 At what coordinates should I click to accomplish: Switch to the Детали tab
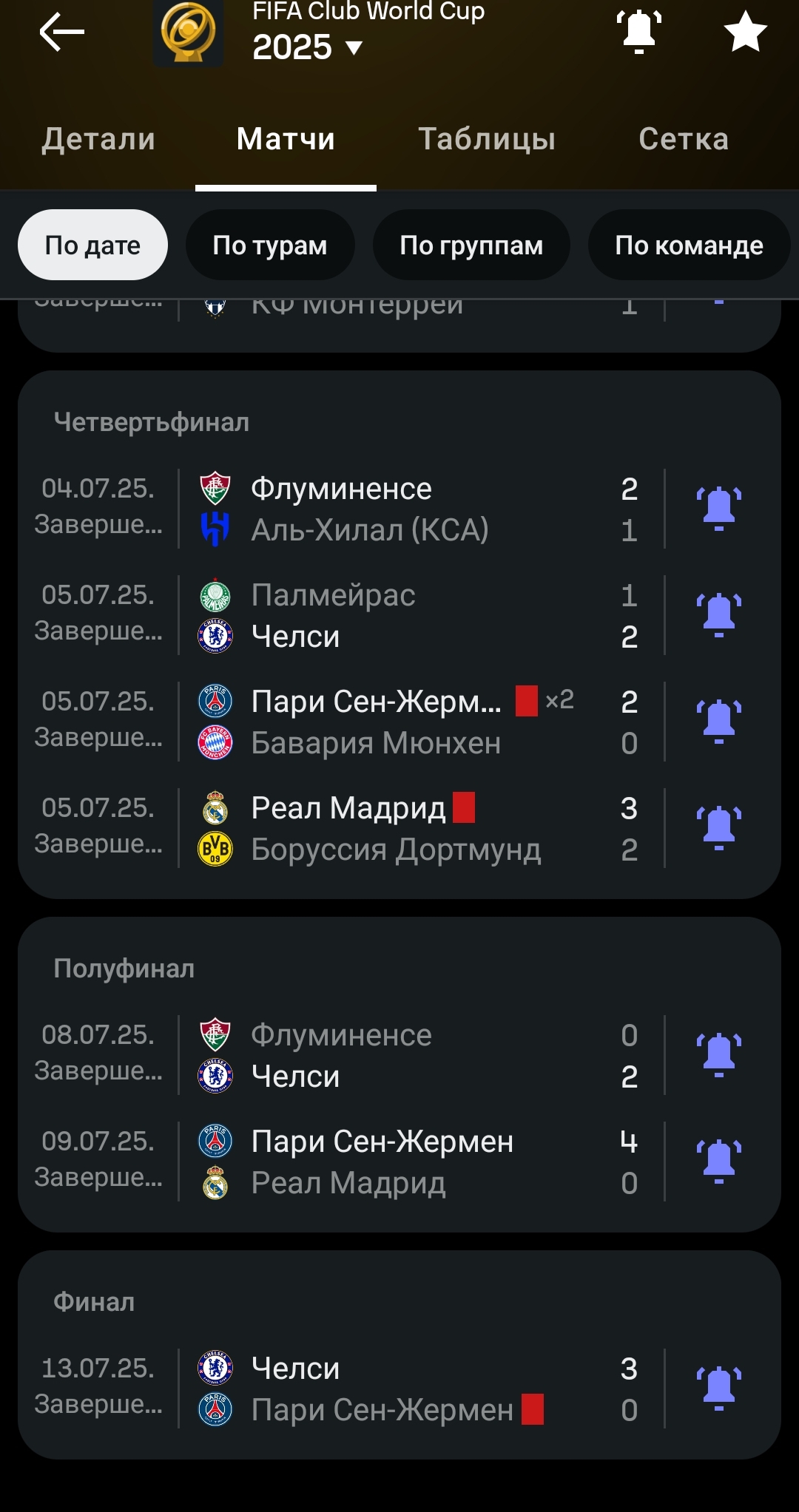tap(98, 139)
